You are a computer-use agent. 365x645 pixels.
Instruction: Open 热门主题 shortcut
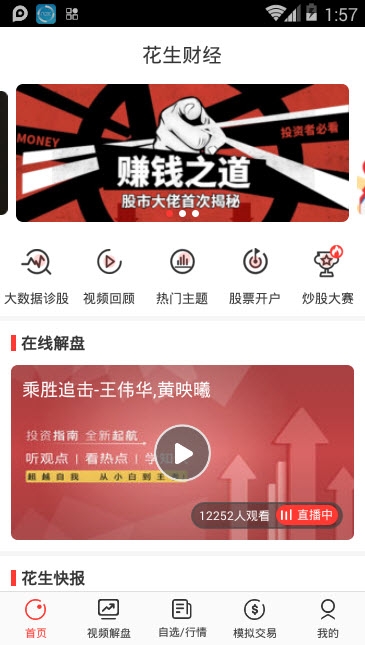click(182, 276)
